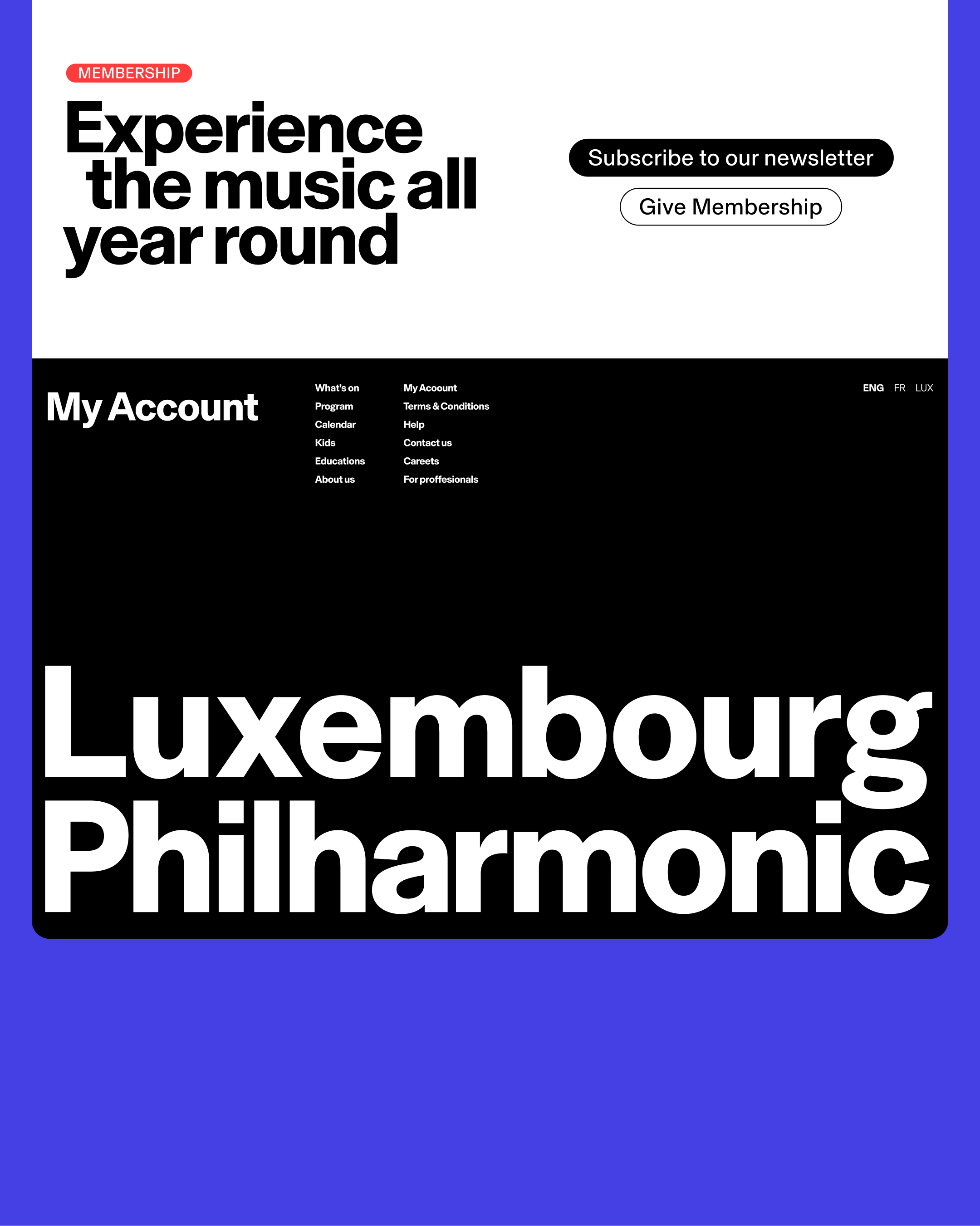Go to the Program page
The height and width of the screenshot is (1226, 980).
333,406
